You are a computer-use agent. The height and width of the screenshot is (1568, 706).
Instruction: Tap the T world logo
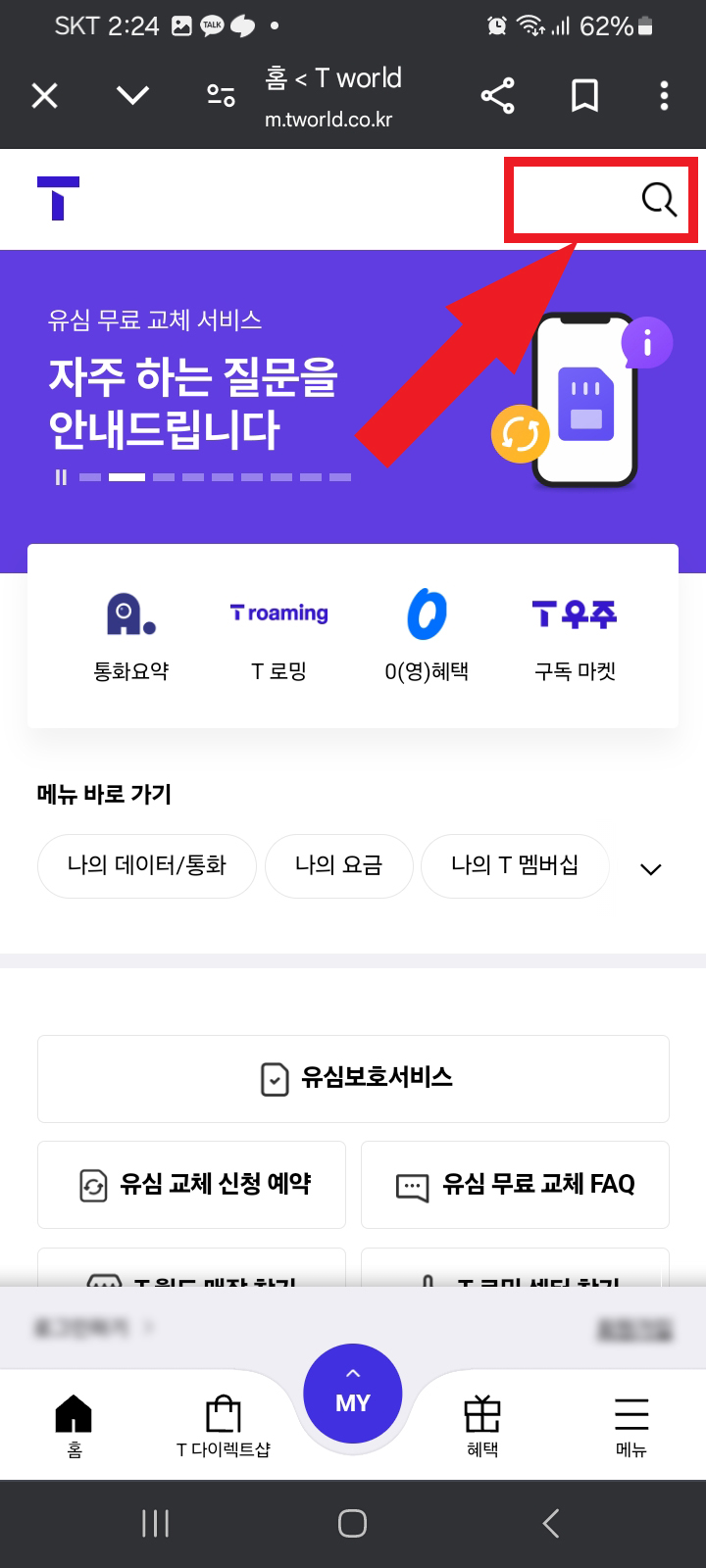tap(54, 199)
